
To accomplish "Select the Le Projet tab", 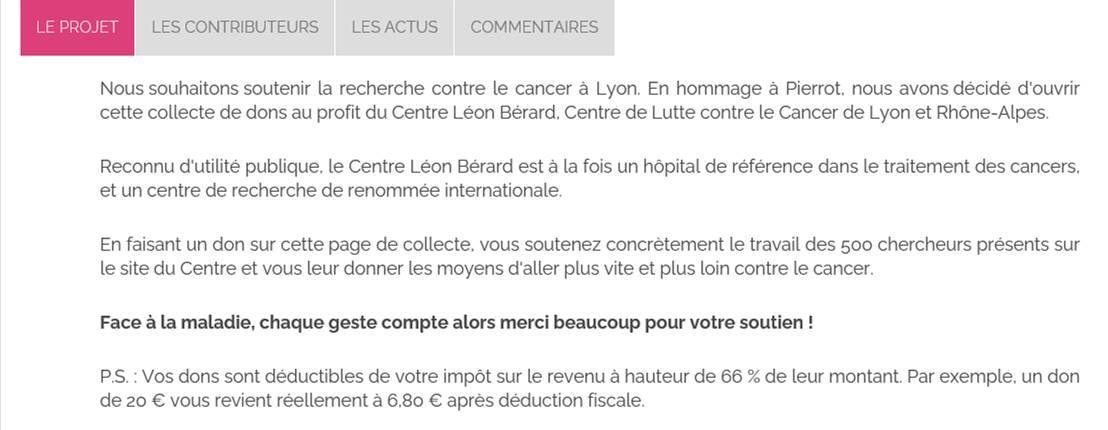I will 77,27.
